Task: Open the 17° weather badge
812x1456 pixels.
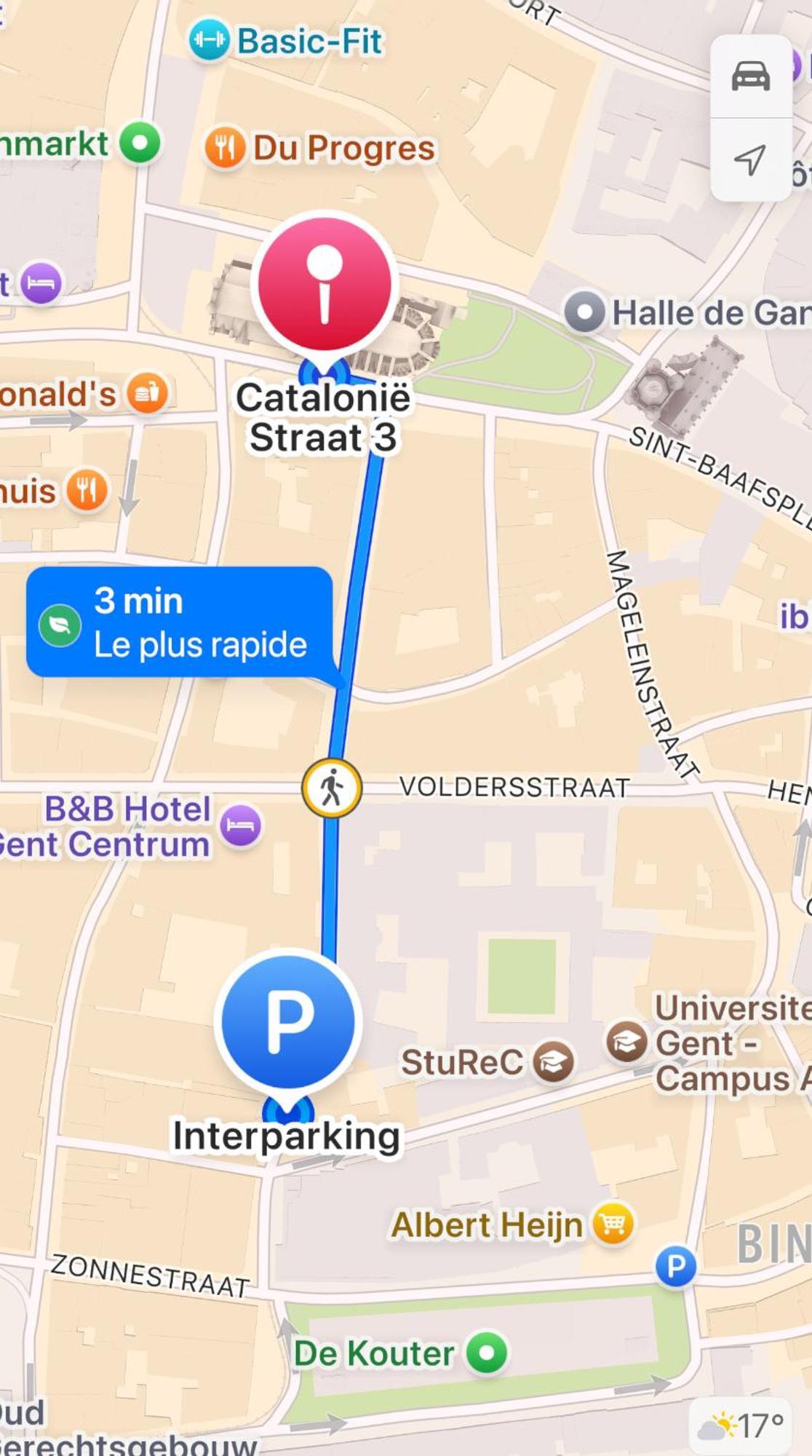Action: coord(741,1425)
